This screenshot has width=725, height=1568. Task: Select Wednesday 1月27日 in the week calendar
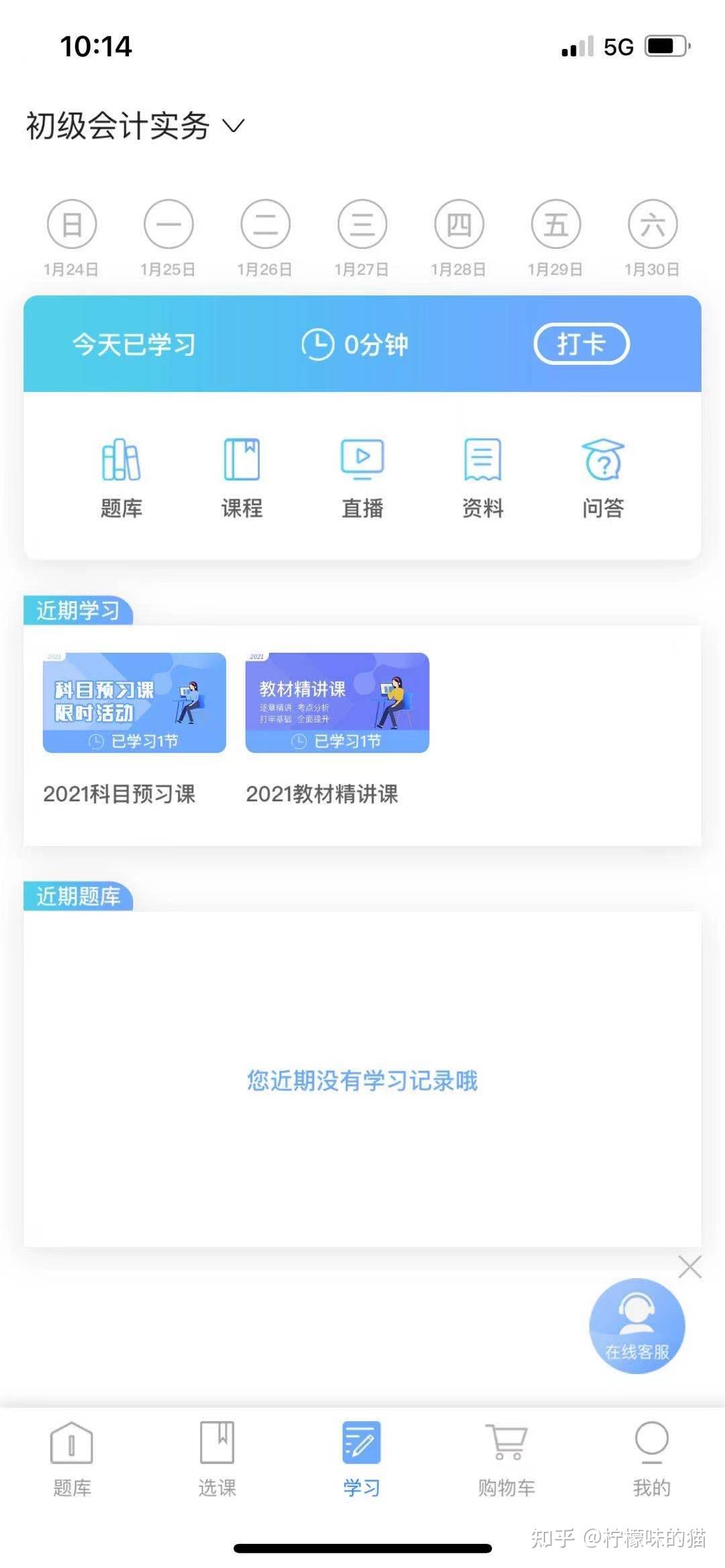[362, 225]
